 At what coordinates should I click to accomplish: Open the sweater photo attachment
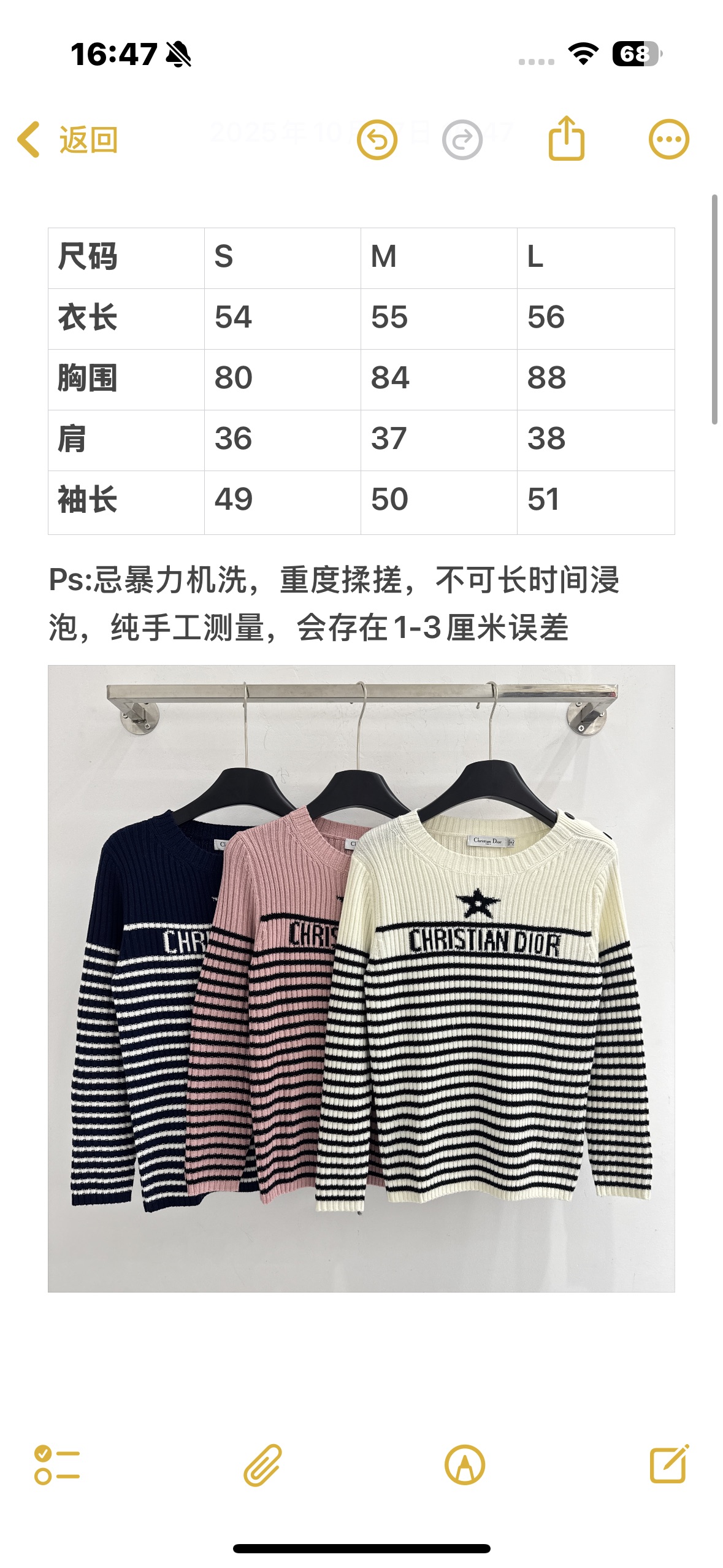tap(361, 978)
